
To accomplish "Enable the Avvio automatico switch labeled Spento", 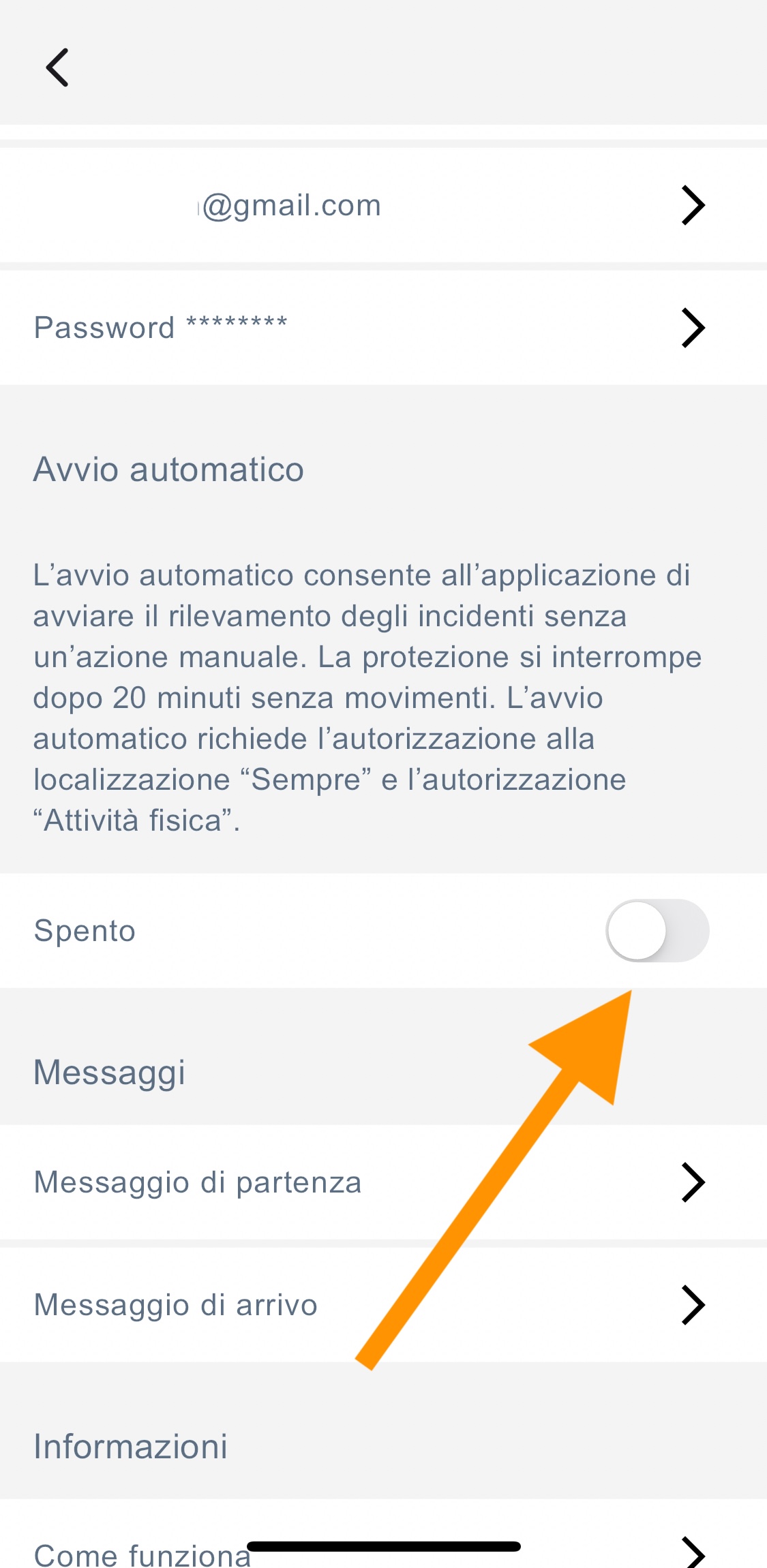I will [657, 931].
